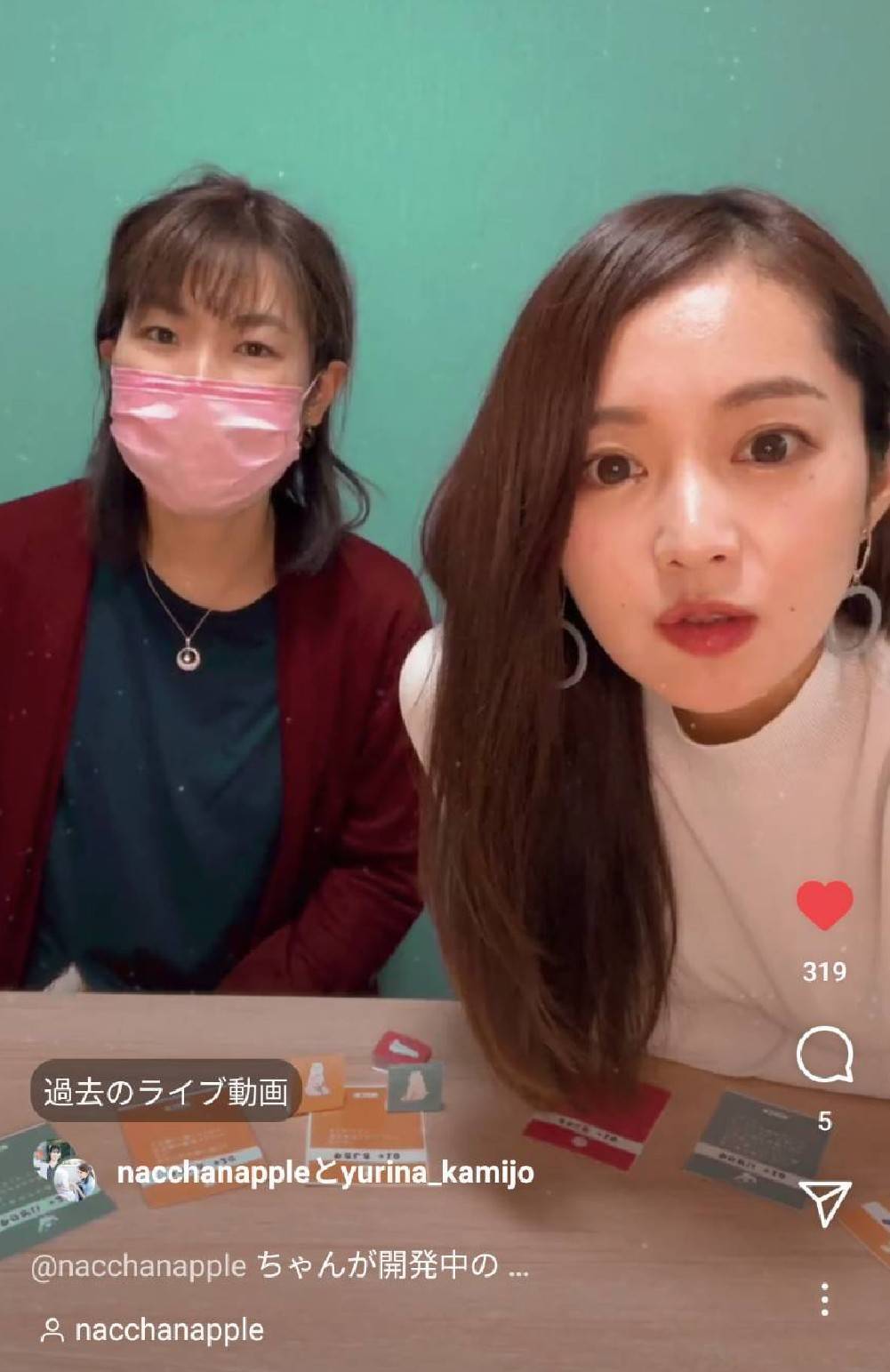Share this video via the paper plane
Image resolution: width=890 pixels, height=1372 pixels.
pos(824,1202)
